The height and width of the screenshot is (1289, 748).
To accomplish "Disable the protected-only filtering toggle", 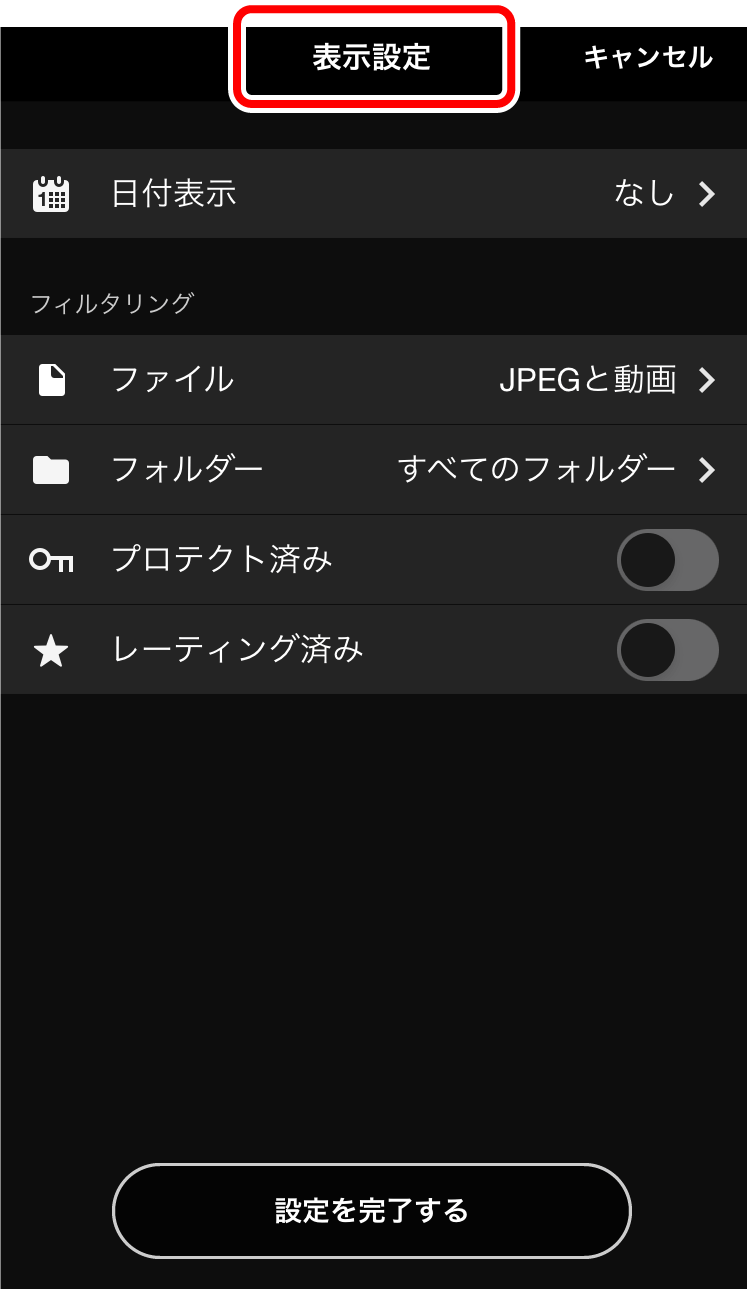I will pyautogui.click(x=667, y=560).
